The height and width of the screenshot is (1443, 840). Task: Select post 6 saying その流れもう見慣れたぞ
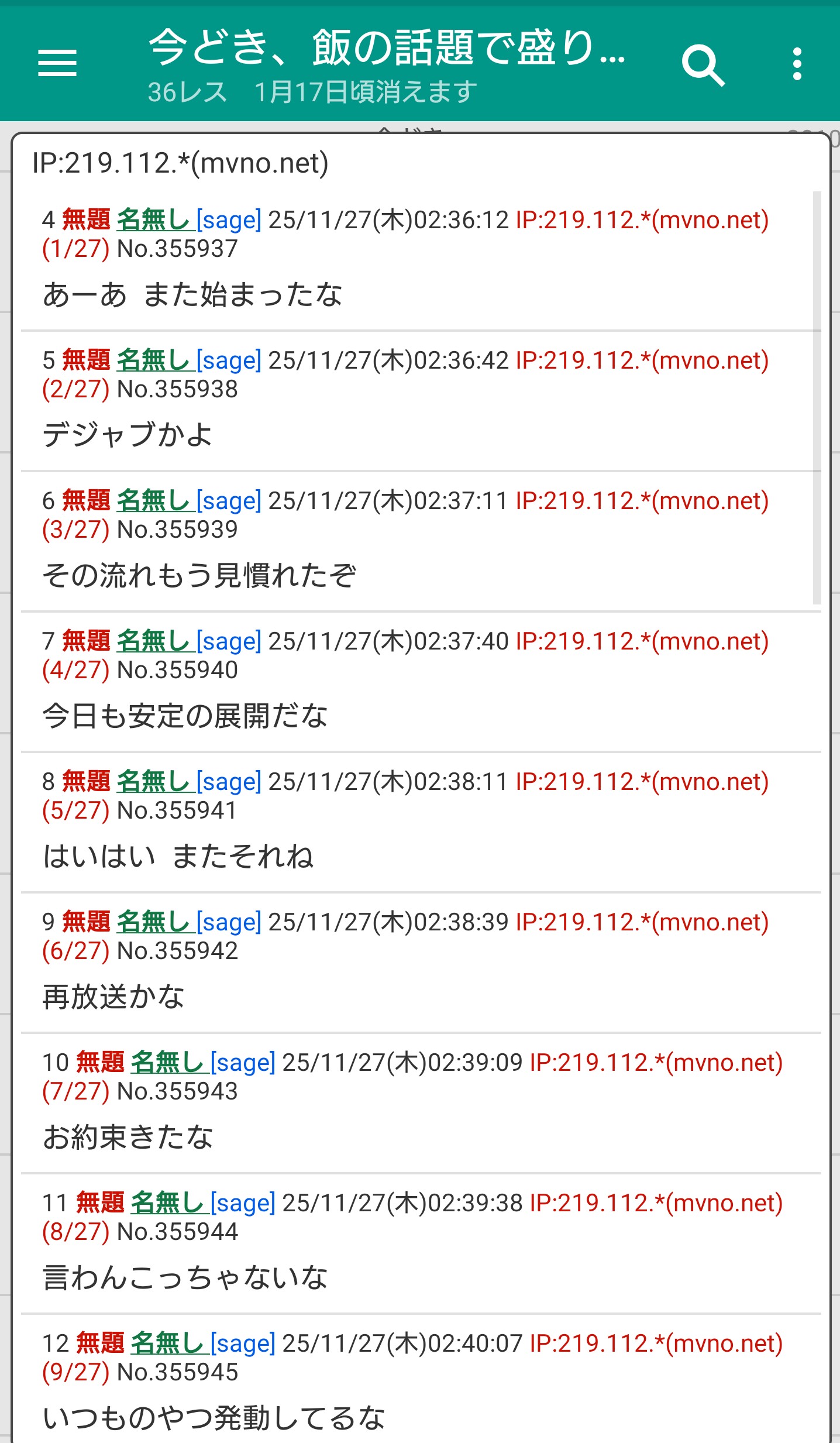tap(199, 575)
